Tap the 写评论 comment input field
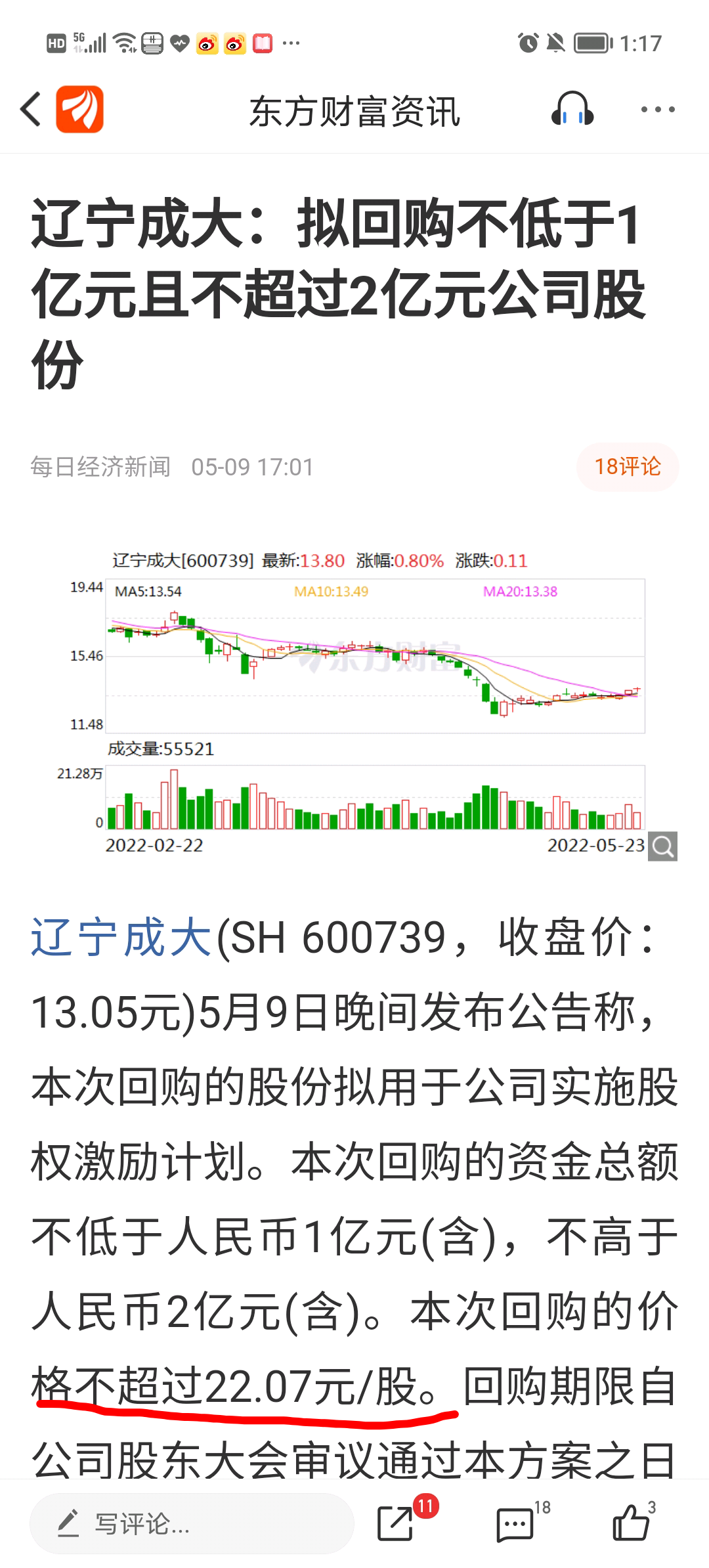This screenshot has height=1568, width=709. point(192,1523)
